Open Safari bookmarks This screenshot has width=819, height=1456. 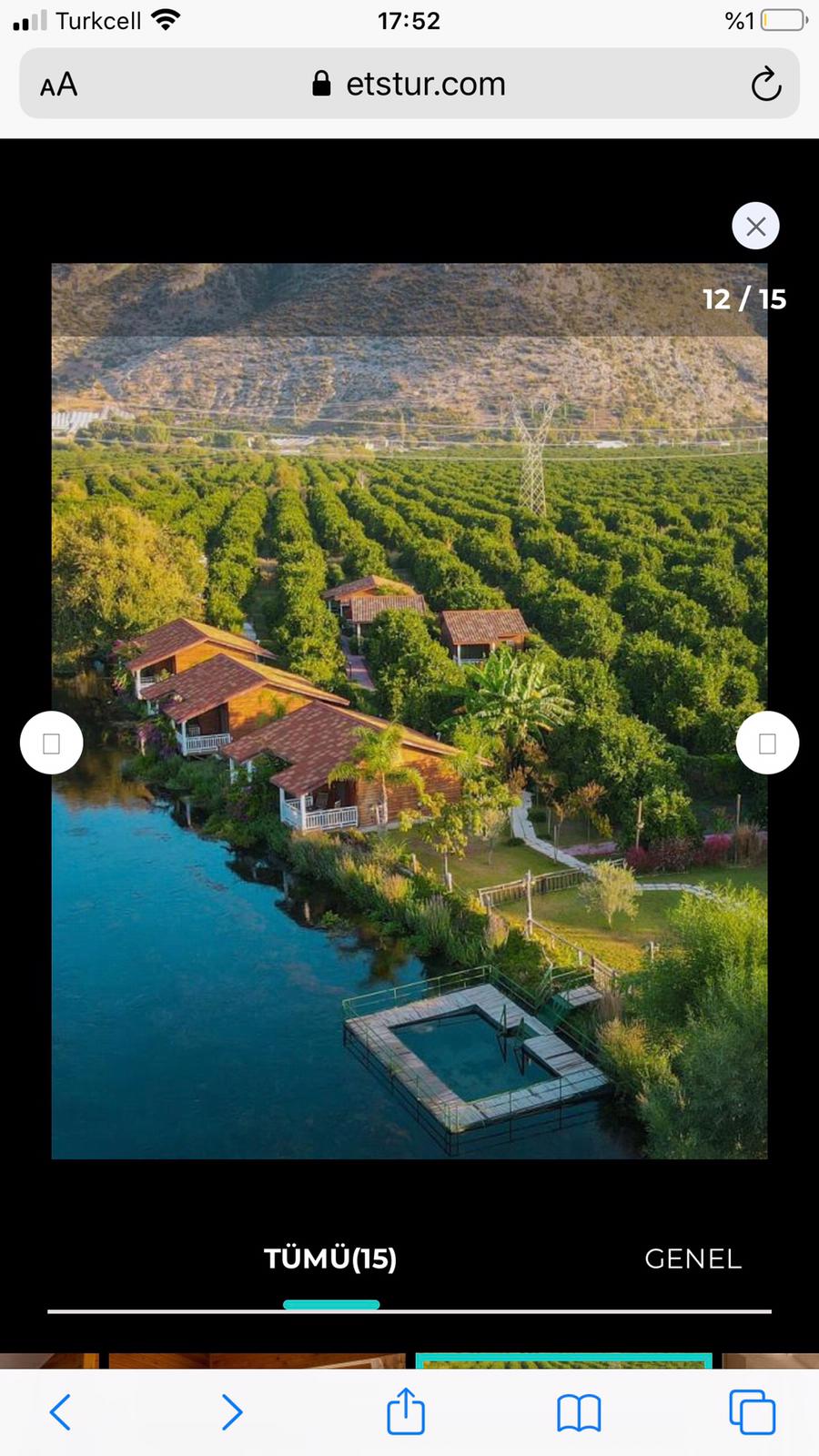579,1413
